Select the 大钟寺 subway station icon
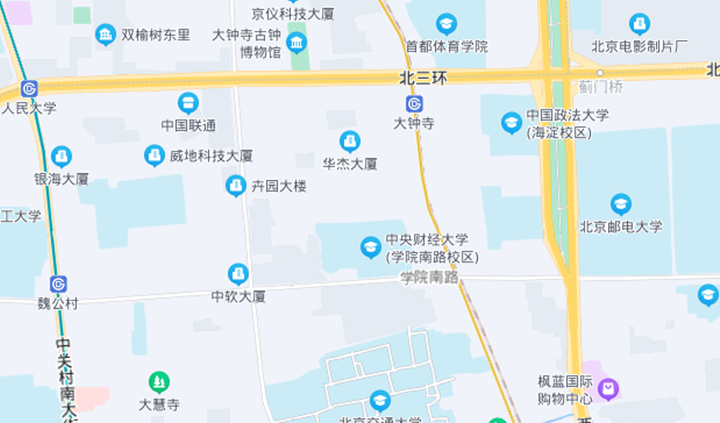The width and height of the screenshot is (720, 423). click(x=414, y=104)
